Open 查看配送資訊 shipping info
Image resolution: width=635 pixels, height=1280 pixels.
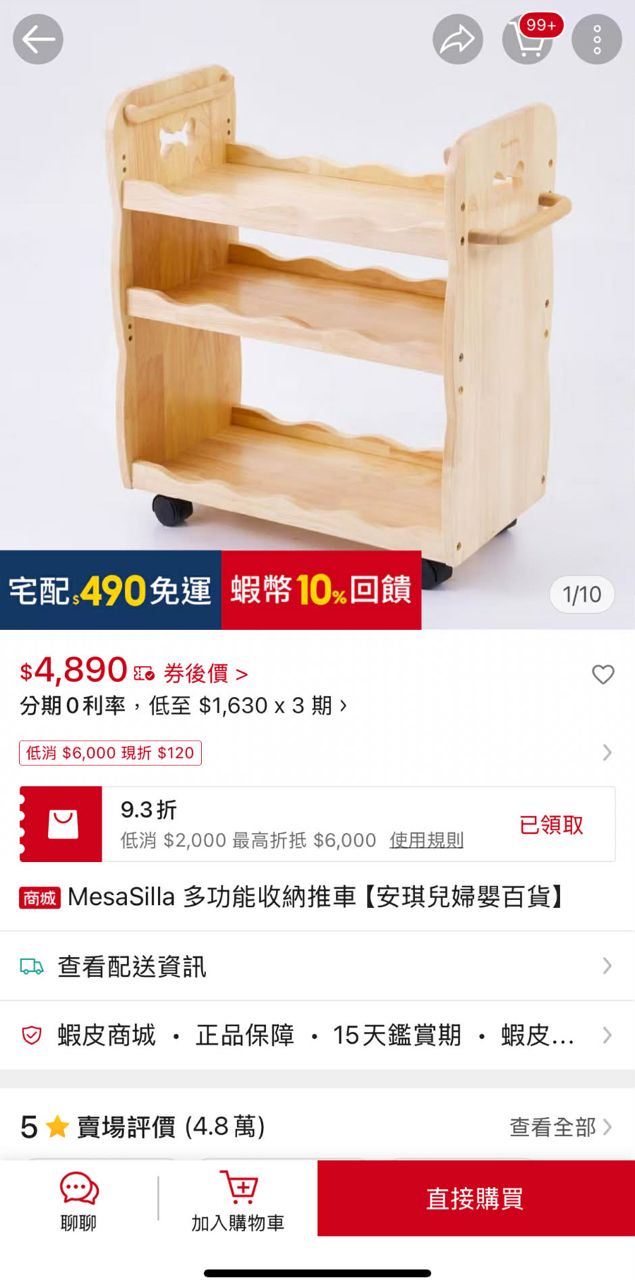coord(316,966)
